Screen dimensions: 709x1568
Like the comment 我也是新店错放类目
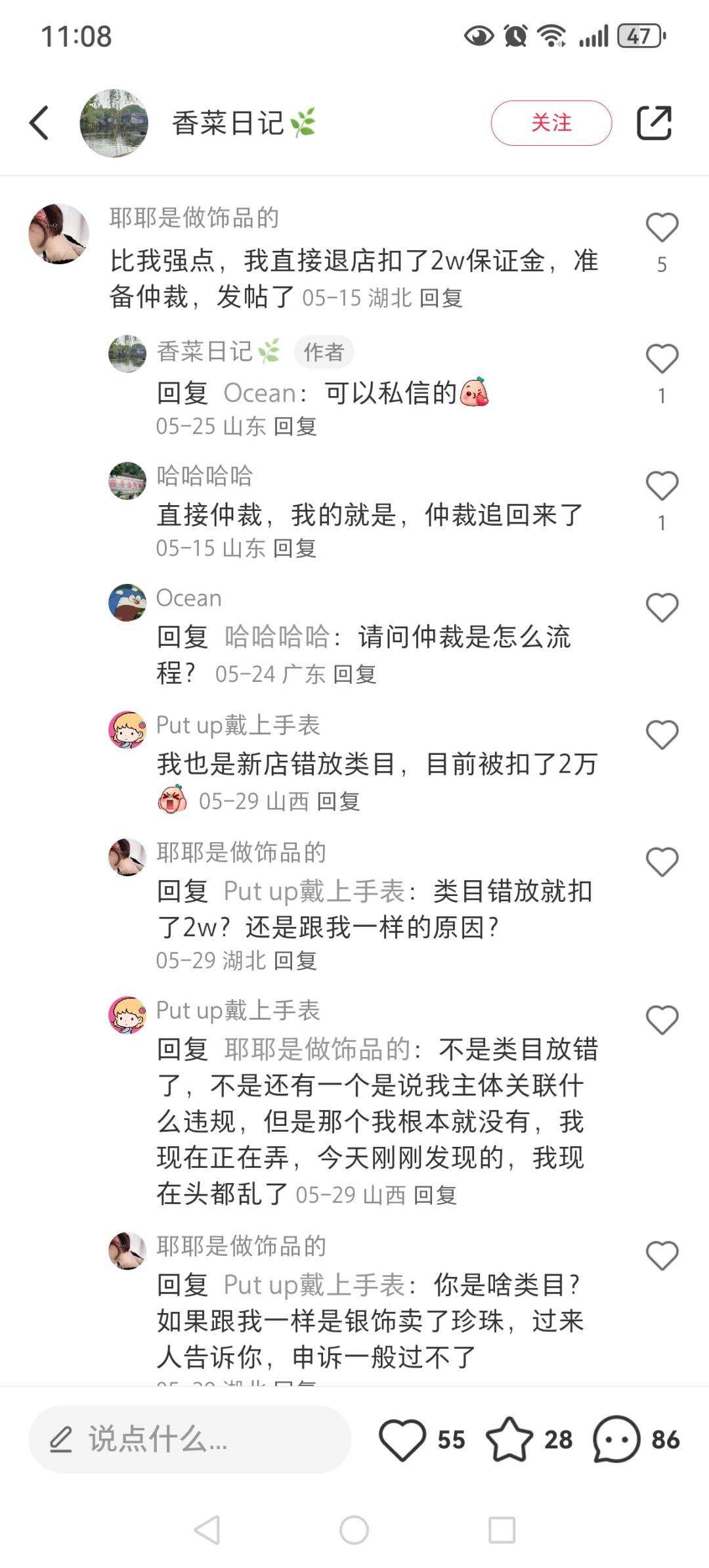click(662, 735)
